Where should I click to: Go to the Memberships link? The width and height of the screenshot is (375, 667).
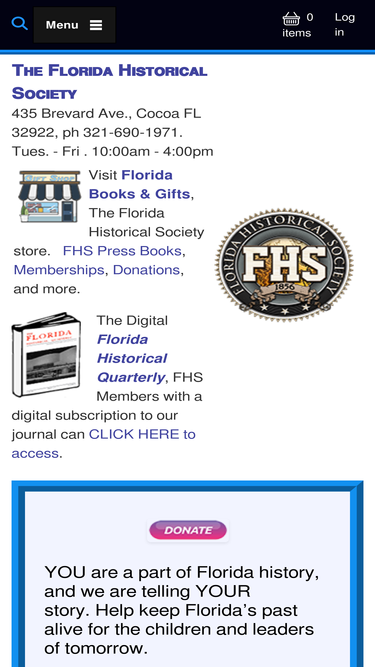pyautogui.click(x=59, y=270)
